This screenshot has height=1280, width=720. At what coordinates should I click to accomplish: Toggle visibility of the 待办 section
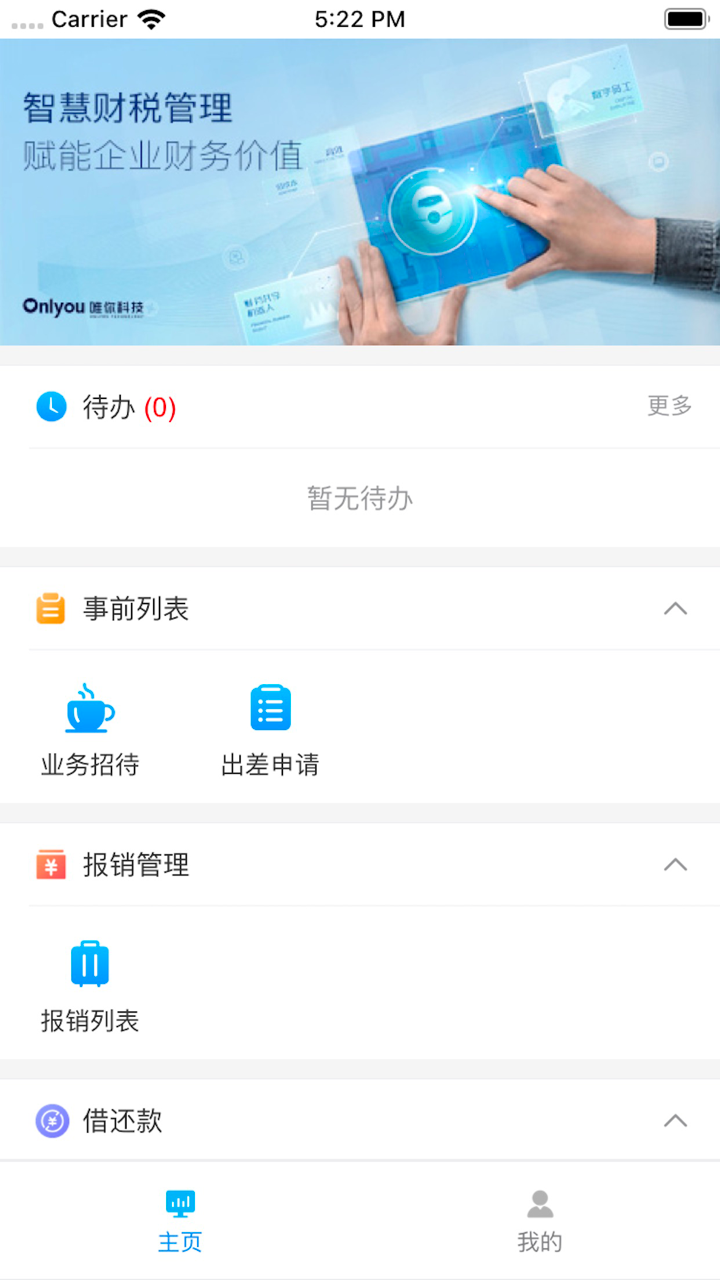pos(110,407)
